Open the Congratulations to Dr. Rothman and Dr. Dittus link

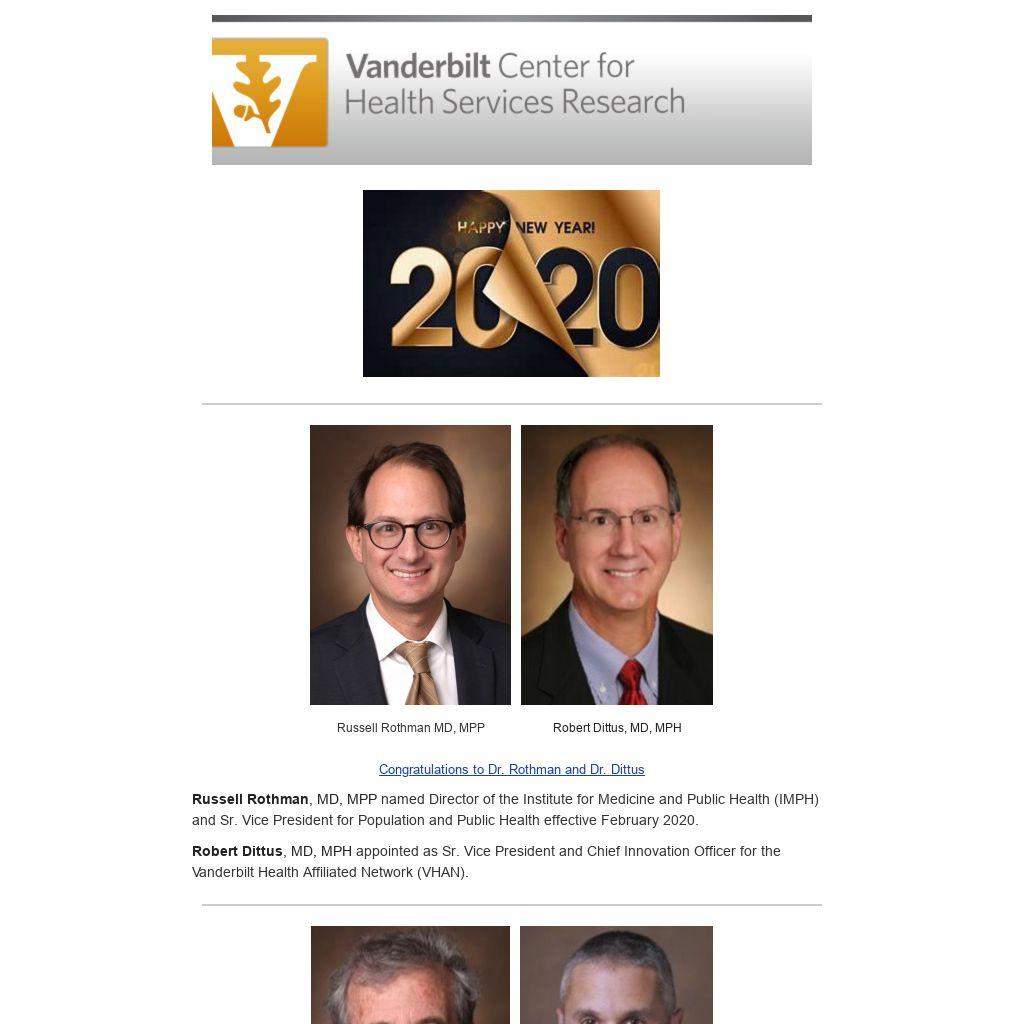pyautogui.click(x=511, y=769)
